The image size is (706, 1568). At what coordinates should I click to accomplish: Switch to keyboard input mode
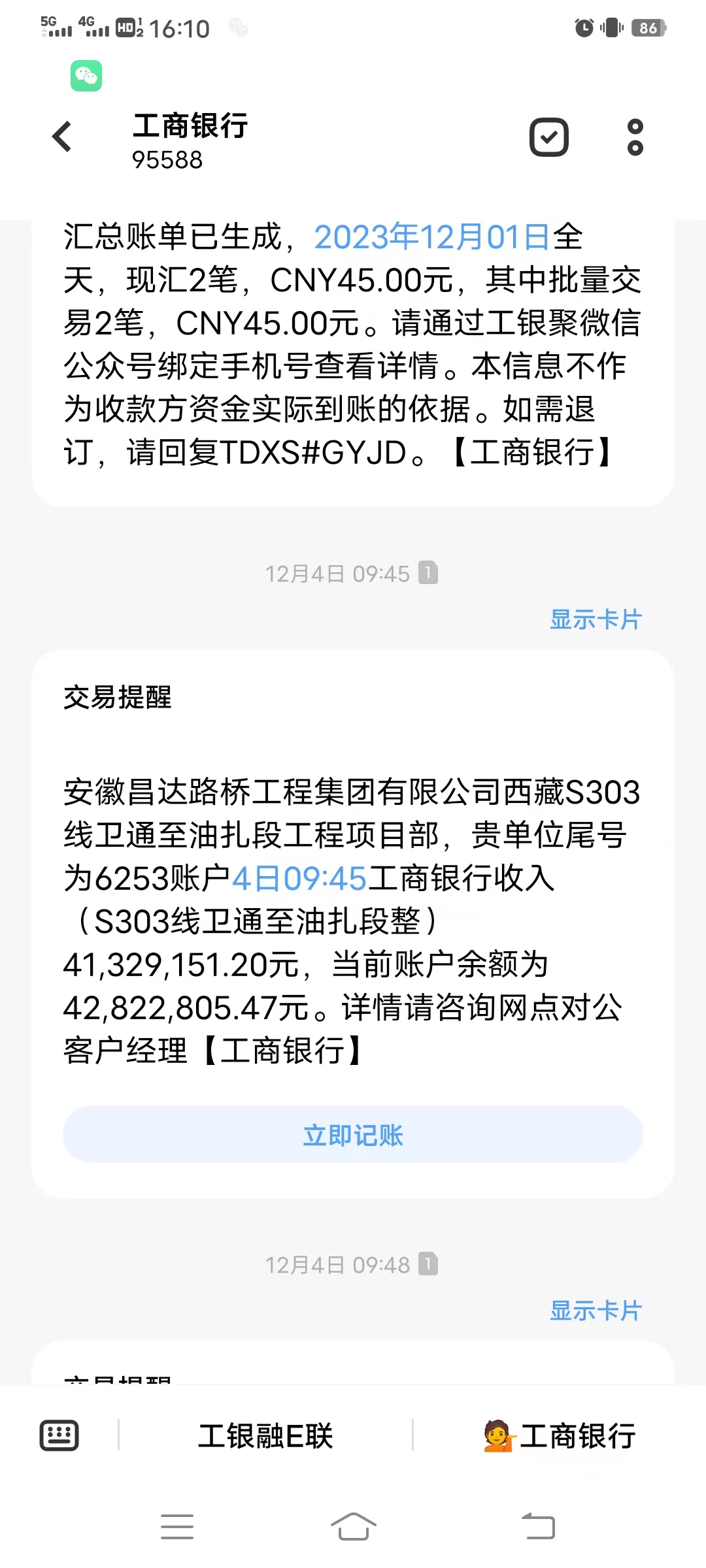click(59, 1435)
